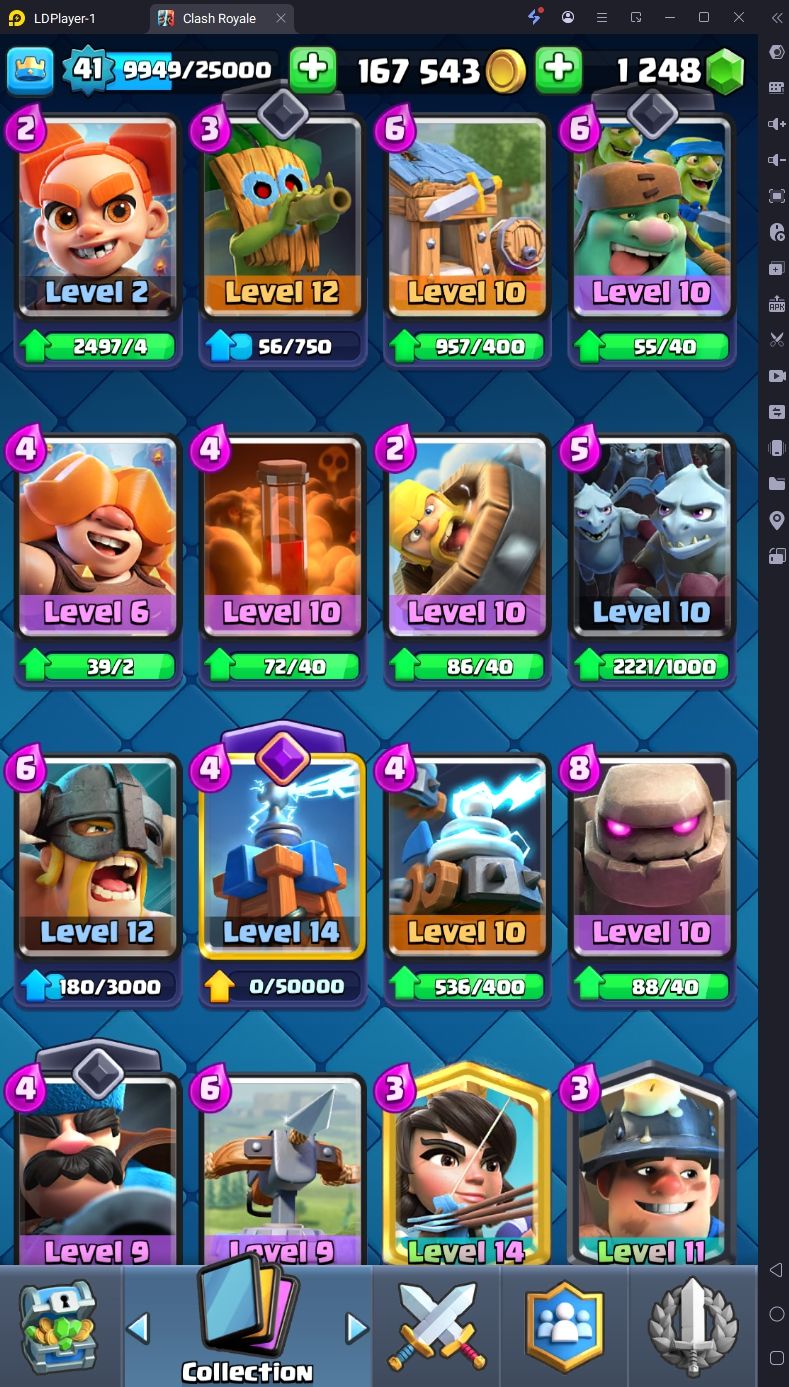Tap the green plus next to the XP bar
This screenshot has width=789, height=1387.
tap(313, 69)
